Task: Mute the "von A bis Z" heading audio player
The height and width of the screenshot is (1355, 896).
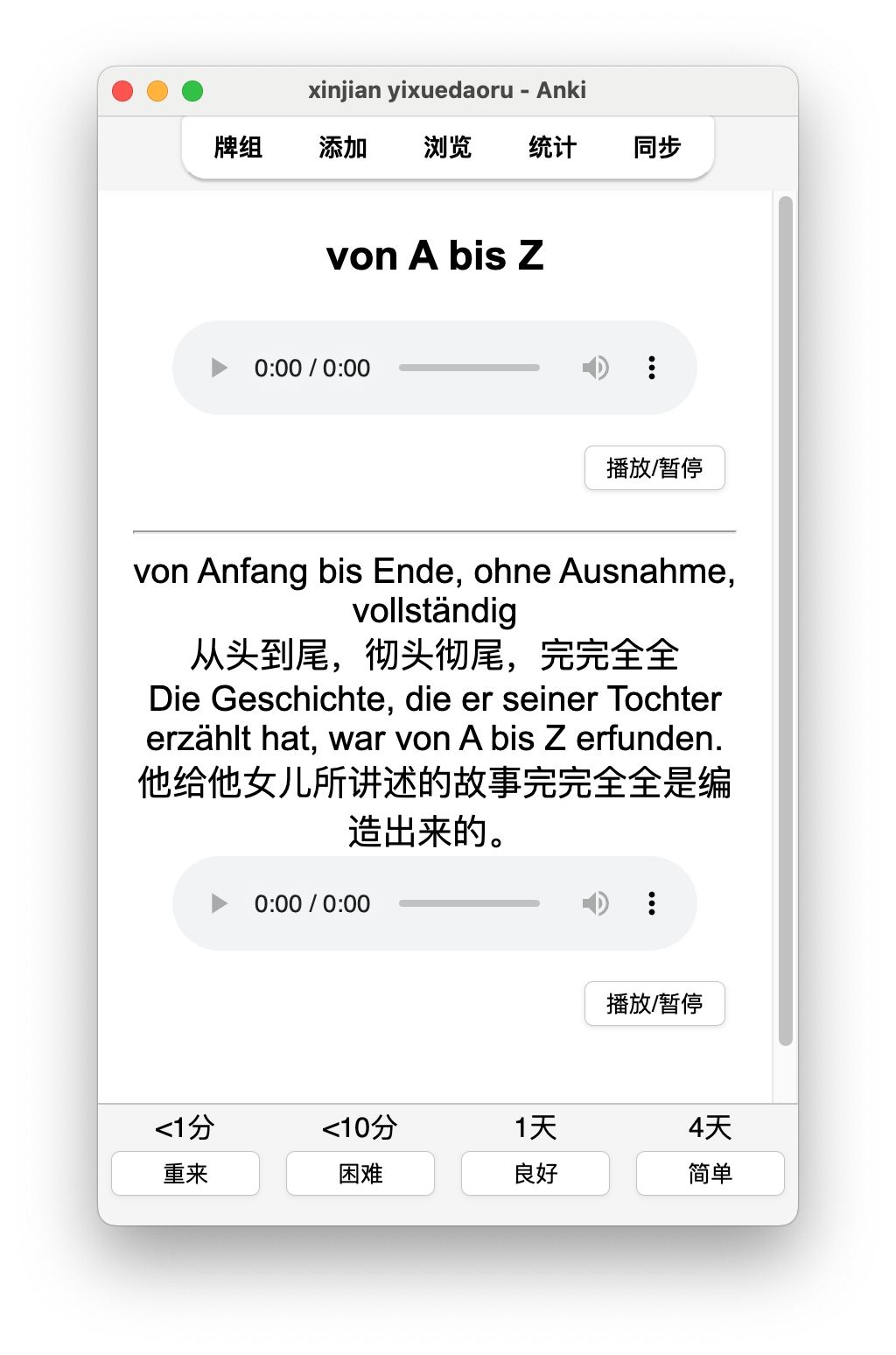Action: (595, 368)
